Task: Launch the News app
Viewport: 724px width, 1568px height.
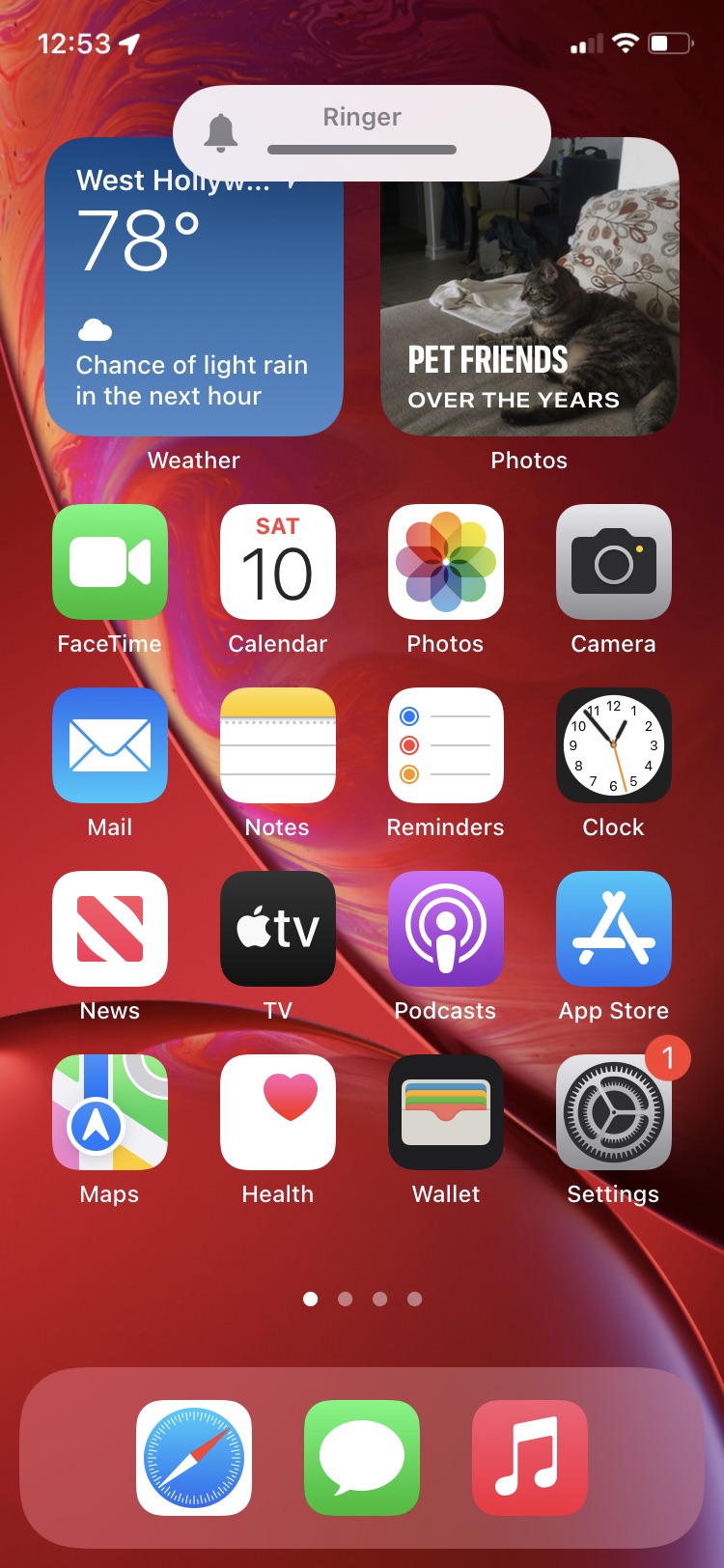Action: click(110, 929)
